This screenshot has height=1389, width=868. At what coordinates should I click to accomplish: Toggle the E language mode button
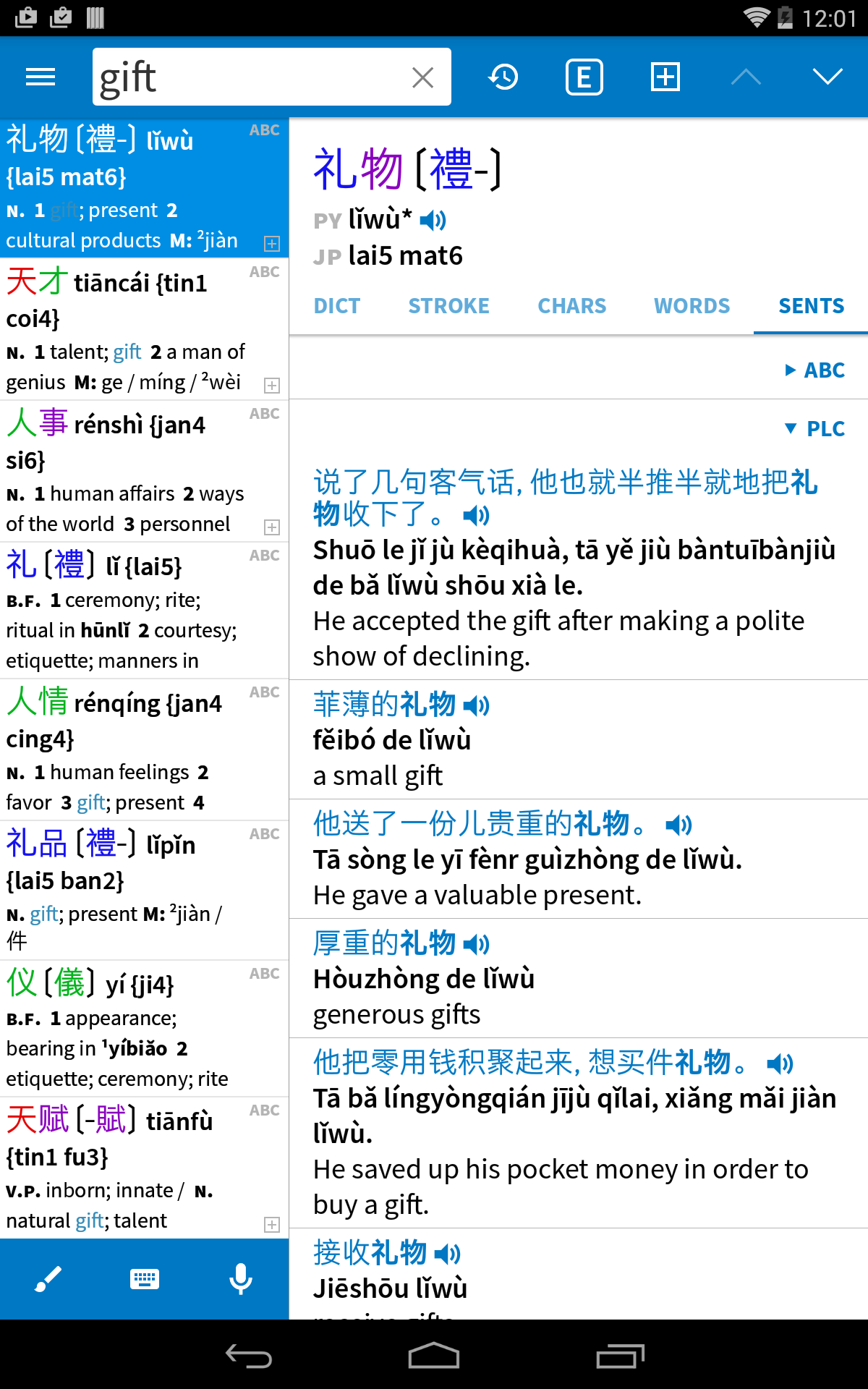coord(584,77)
